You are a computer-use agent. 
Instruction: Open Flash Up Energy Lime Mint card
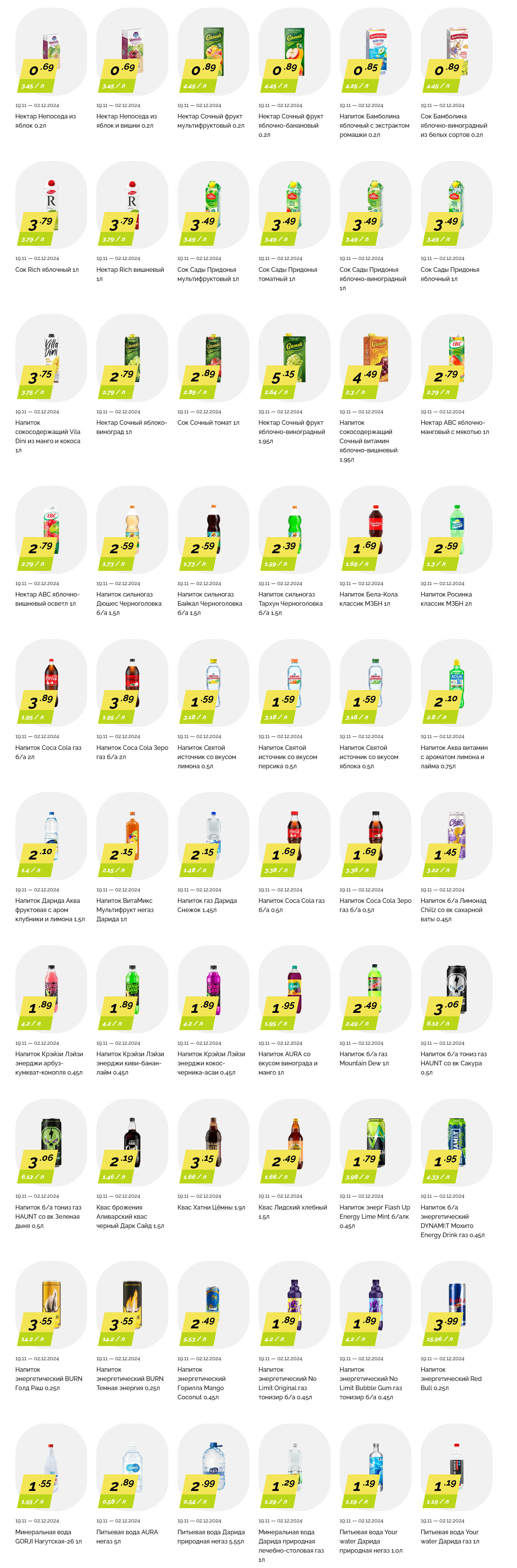coord(374,1142)
